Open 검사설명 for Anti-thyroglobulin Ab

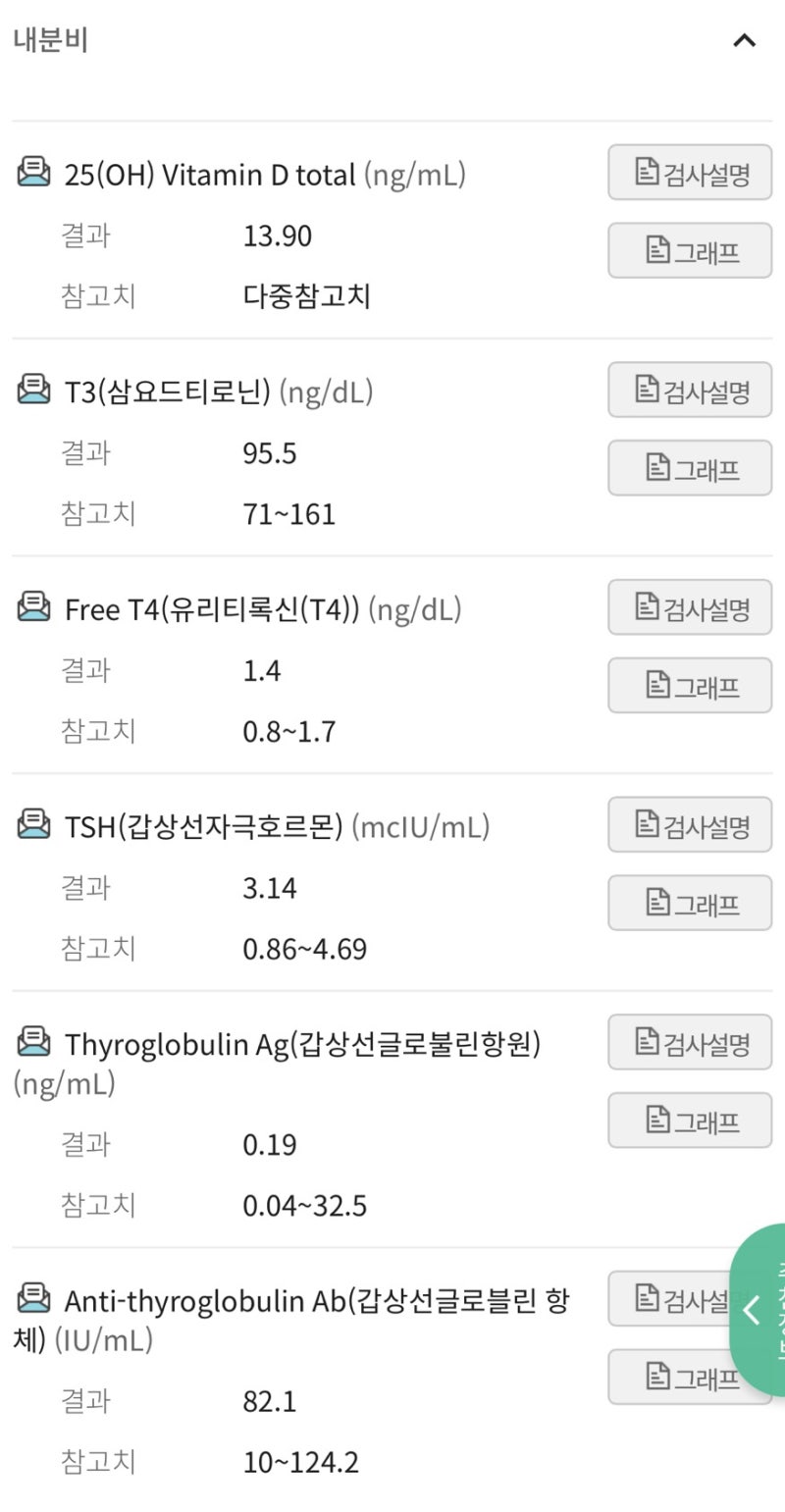(670, 1298)
